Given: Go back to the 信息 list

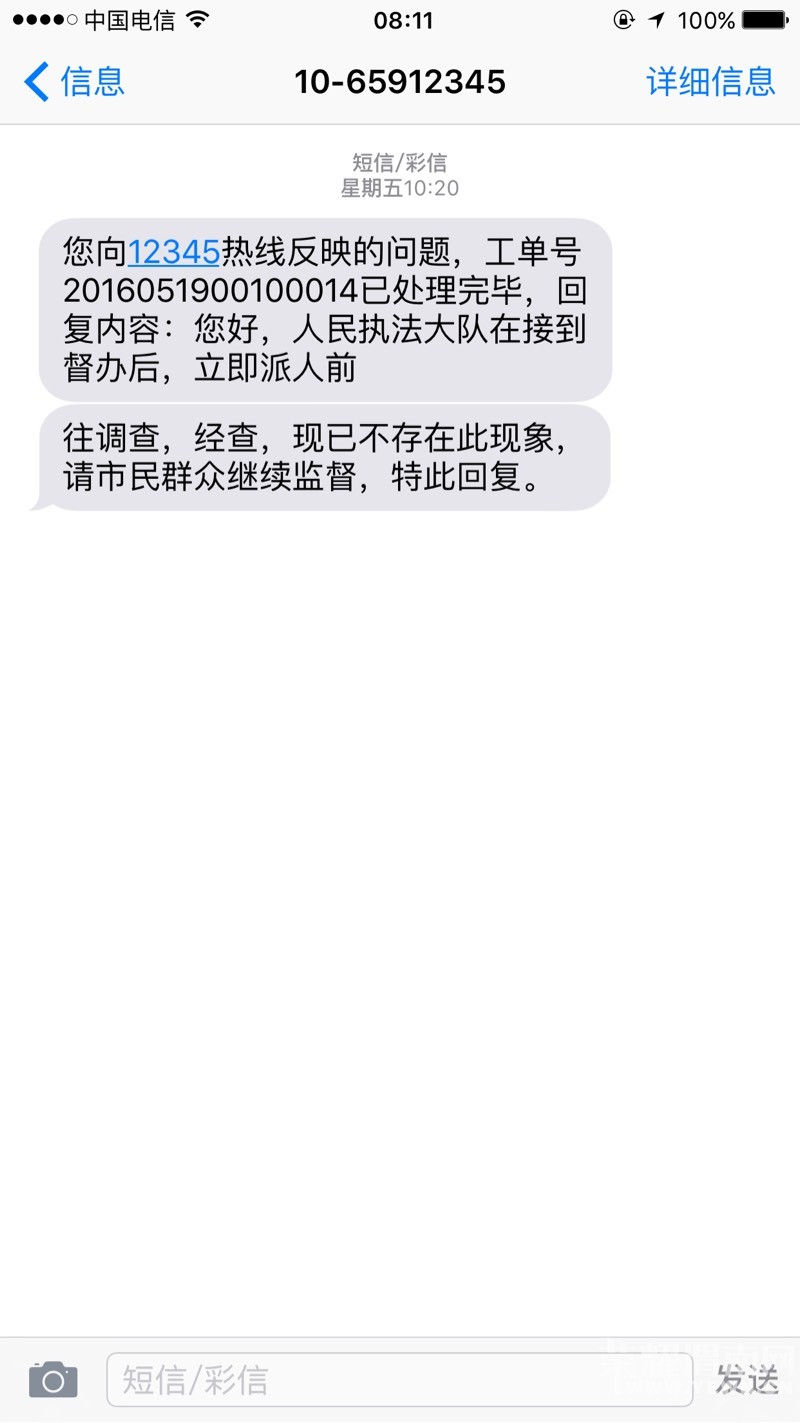Looking at the screenshot, I should (x=75, y=81).
